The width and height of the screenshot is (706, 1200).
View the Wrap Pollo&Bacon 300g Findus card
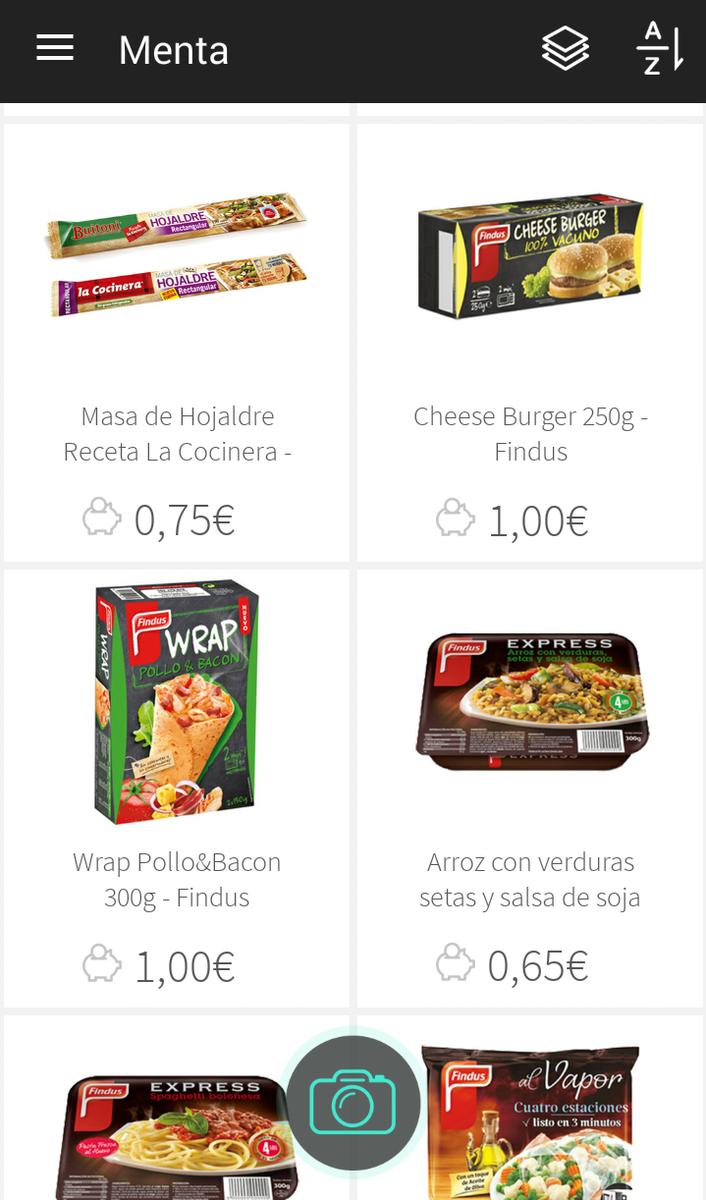[x=177, y=788]
